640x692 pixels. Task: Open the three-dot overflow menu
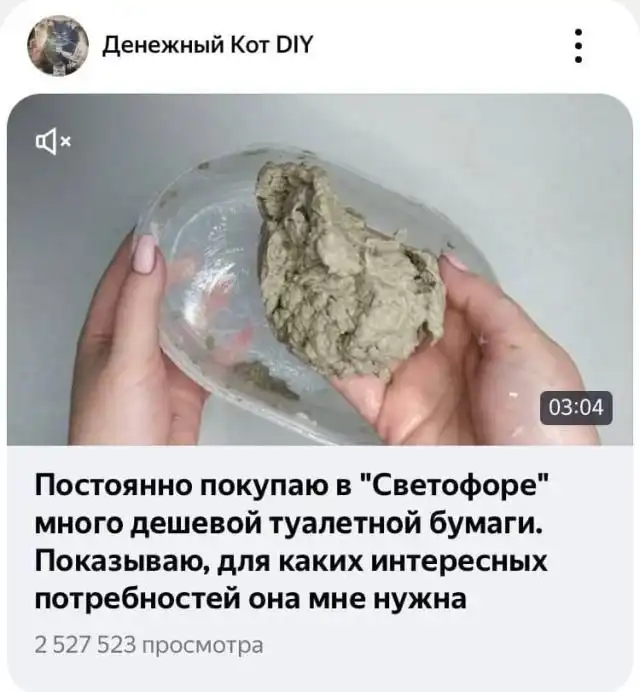578,45
